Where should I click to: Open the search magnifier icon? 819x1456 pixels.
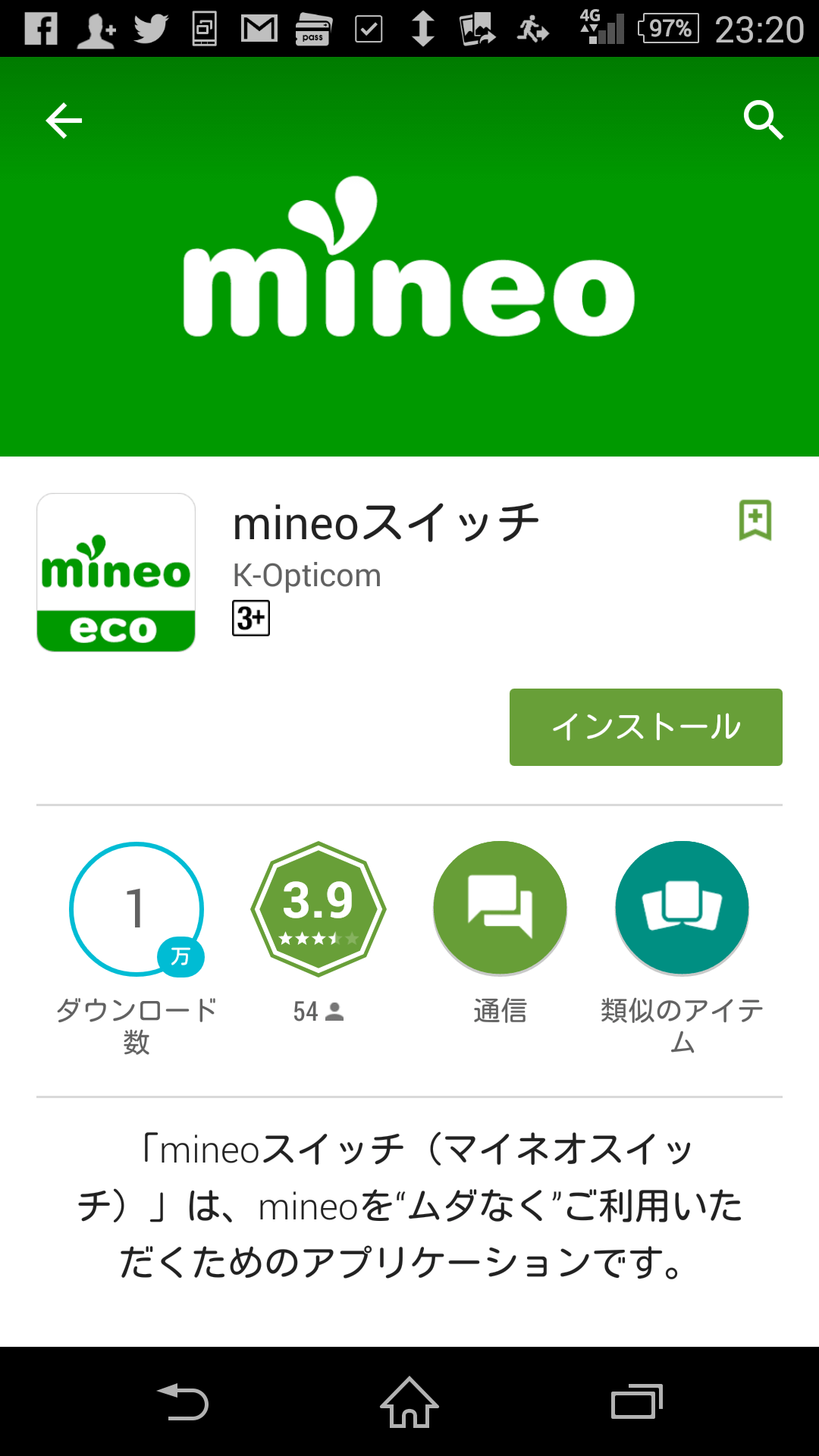[763, 120]
